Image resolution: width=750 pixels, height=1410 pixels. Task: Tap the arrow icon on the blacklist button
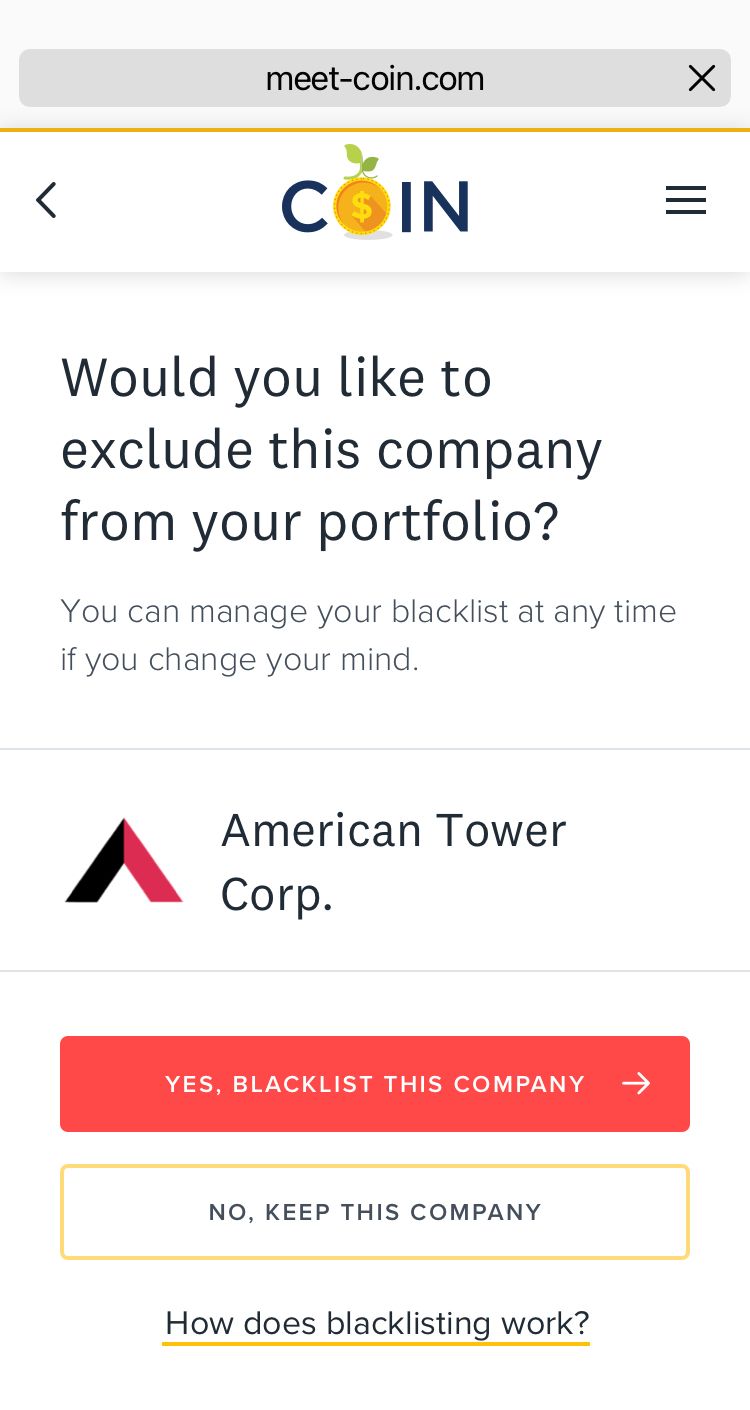(x=637, y=1083)
